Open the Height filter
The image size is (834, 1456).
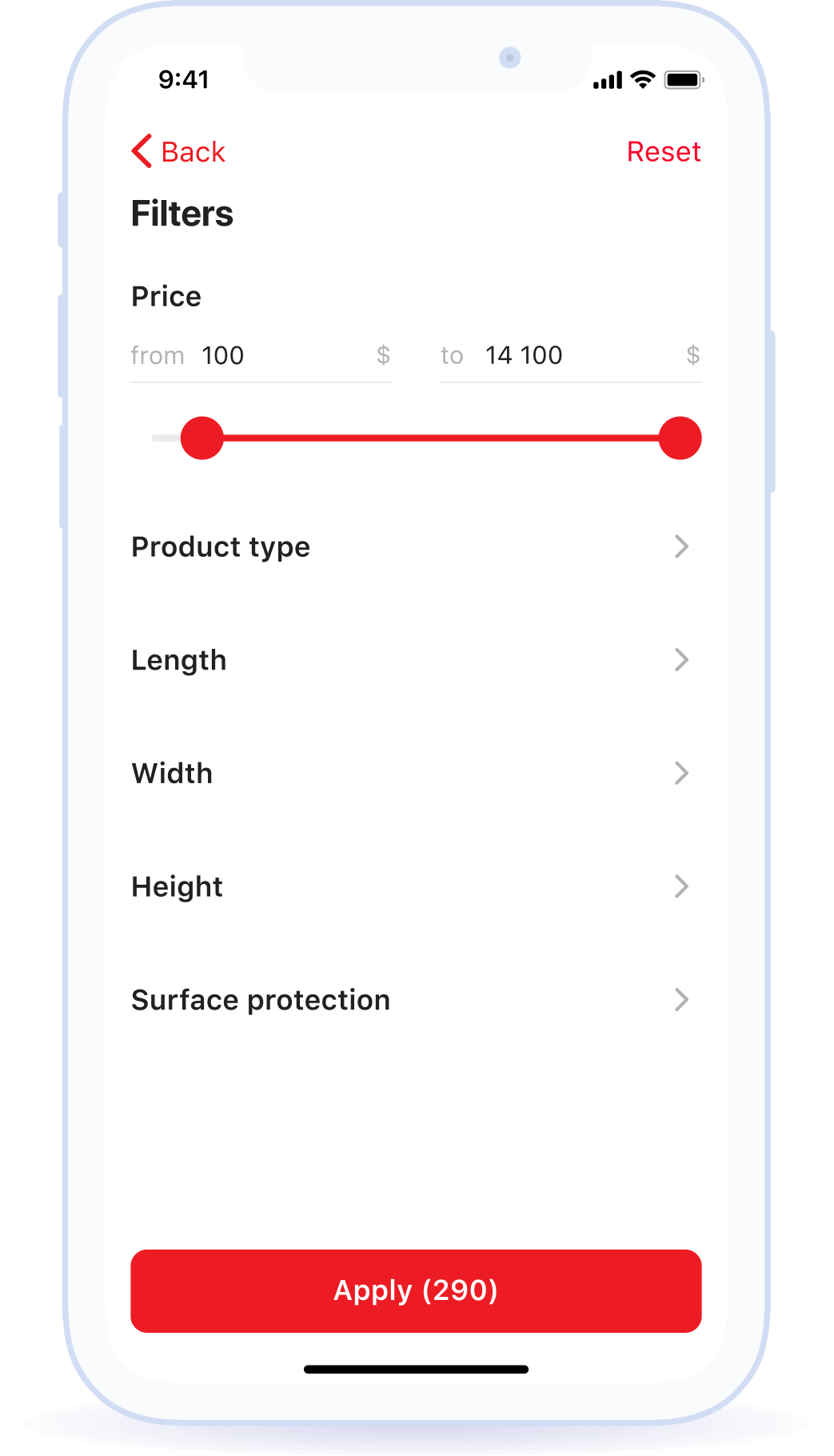[x=416, y=886]
